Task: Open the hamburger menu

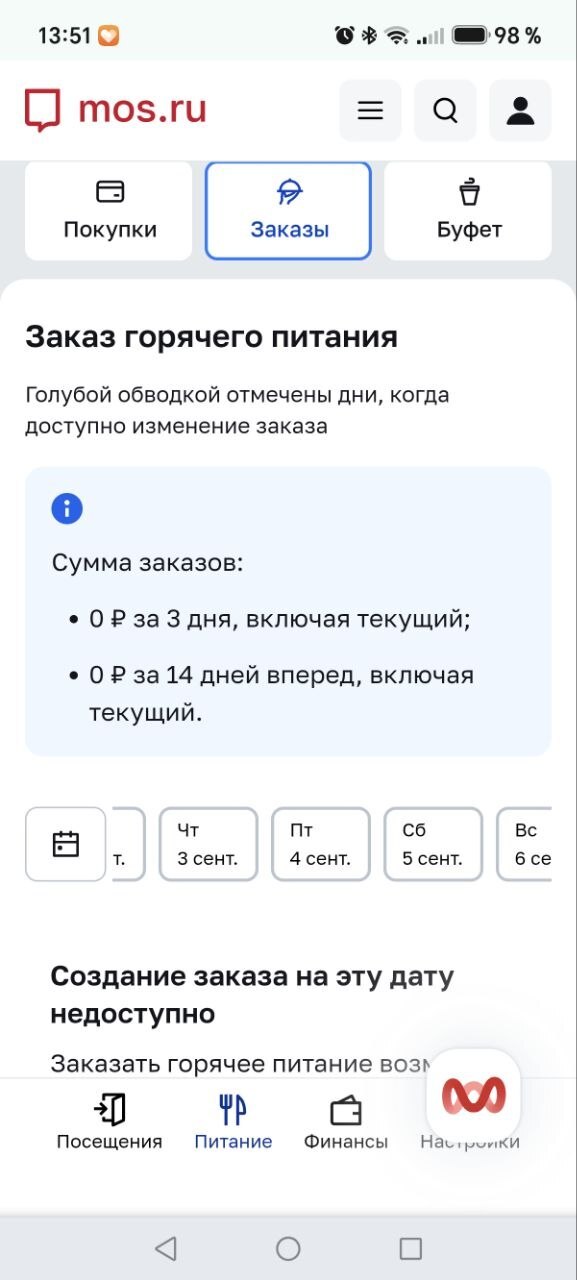Action: (370, 110)
